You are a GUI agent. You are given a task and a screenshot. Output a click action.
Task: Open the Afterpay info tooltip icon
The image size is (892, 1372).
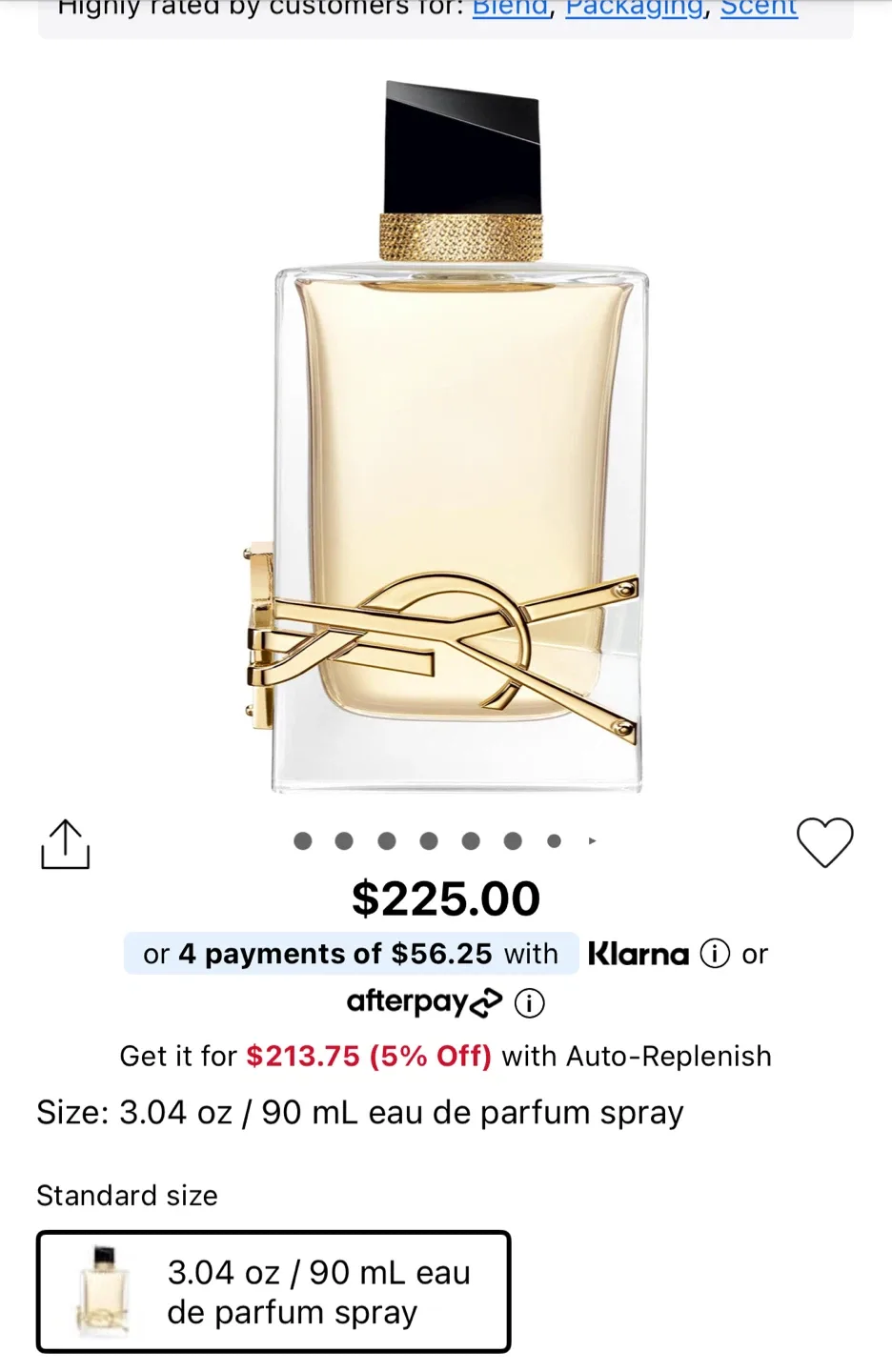529,1002
